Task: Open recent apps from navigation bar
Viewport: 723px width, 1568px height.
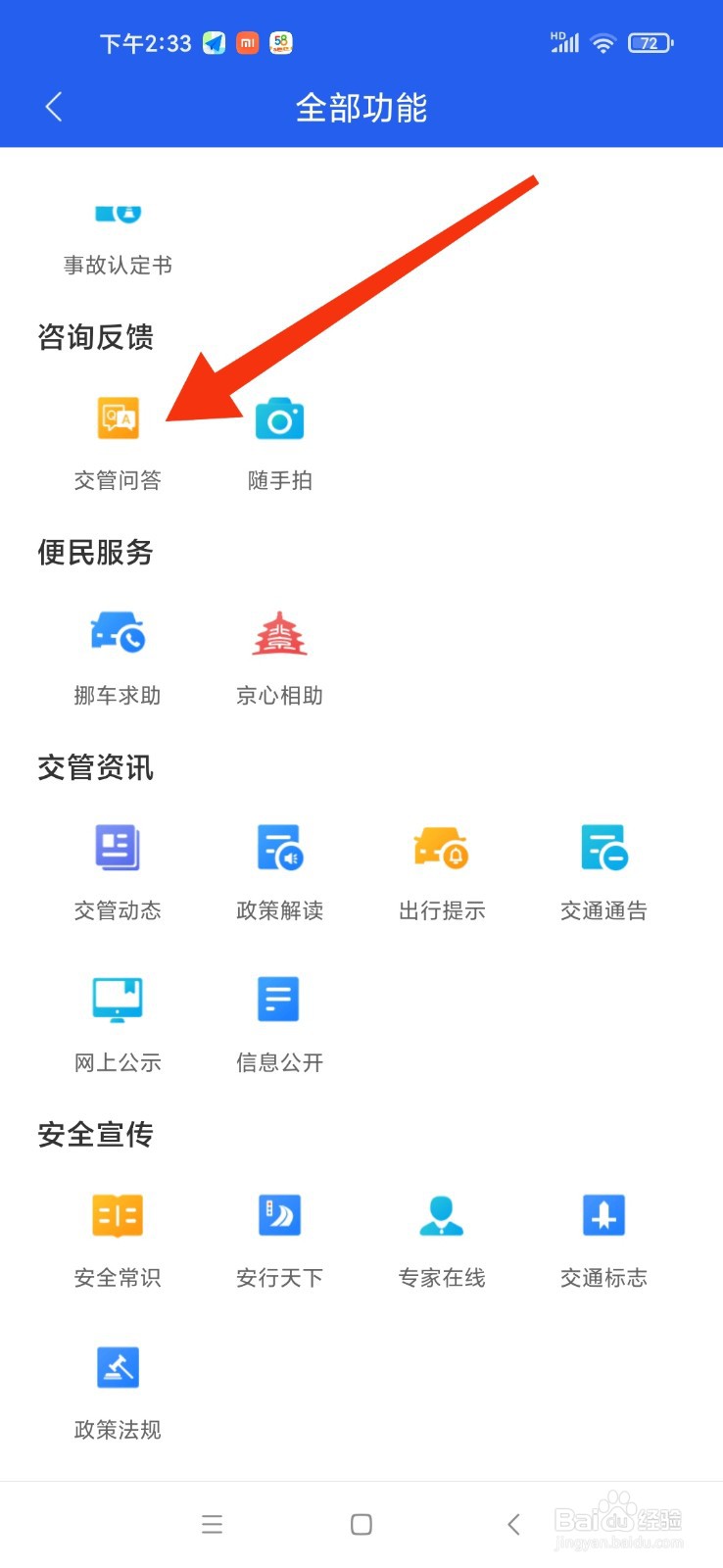Action: click(x=212, y=1524)
